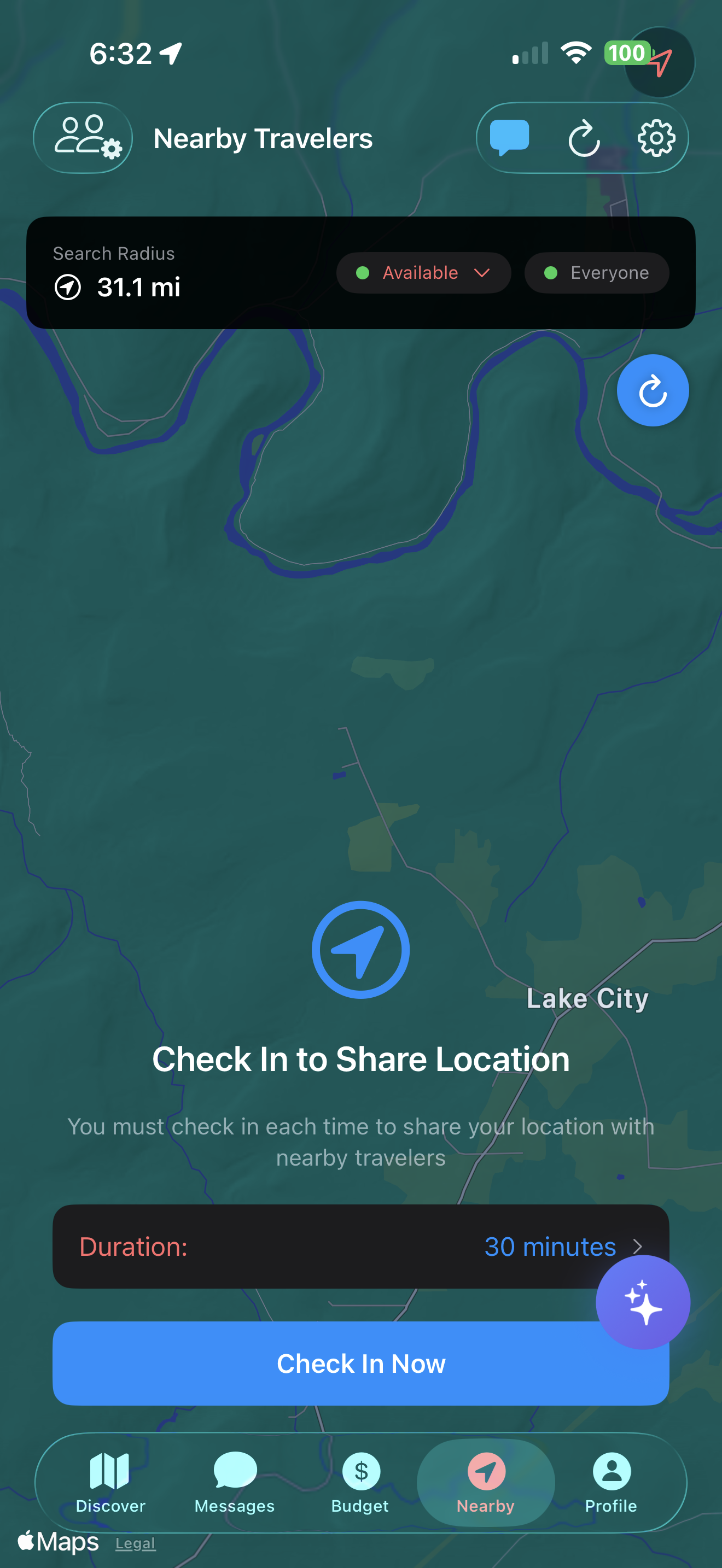Open the Nearby Travelers group settings icon
This screenshot has height=1568, width=722.
(83, 138)
